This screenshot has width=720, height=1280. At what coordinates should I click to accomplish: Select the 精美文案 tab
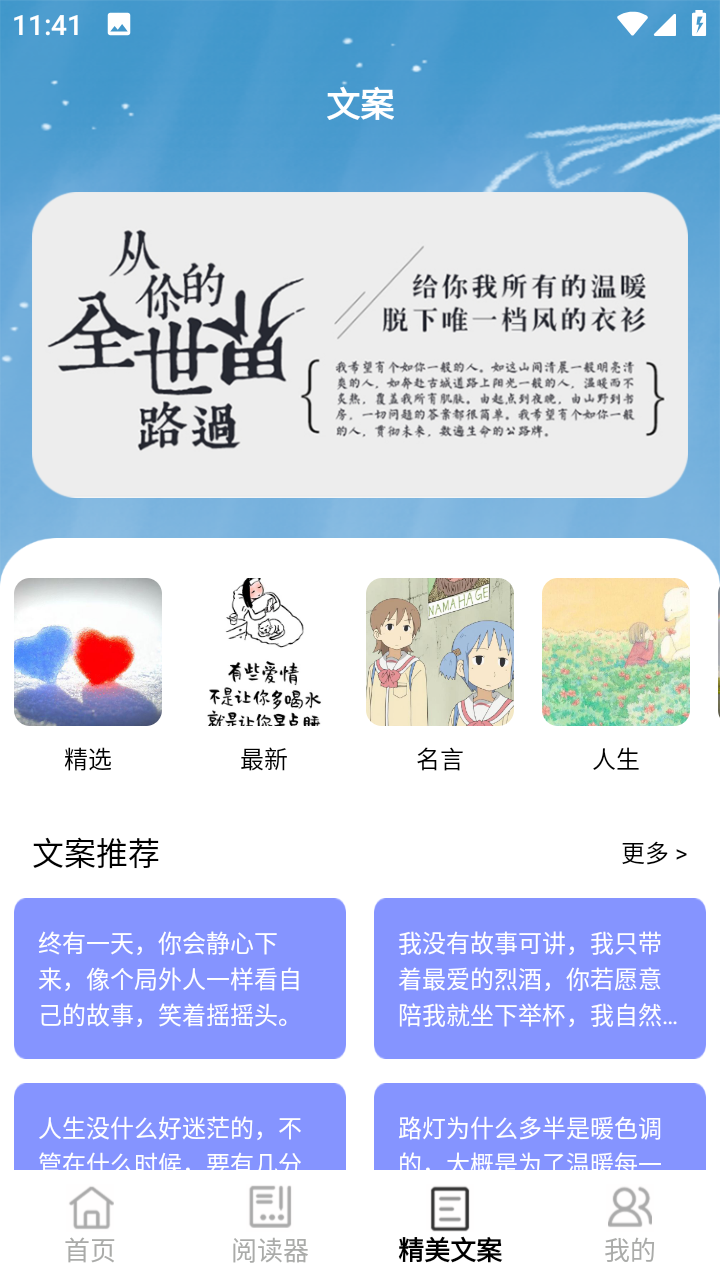[450, 1225]
